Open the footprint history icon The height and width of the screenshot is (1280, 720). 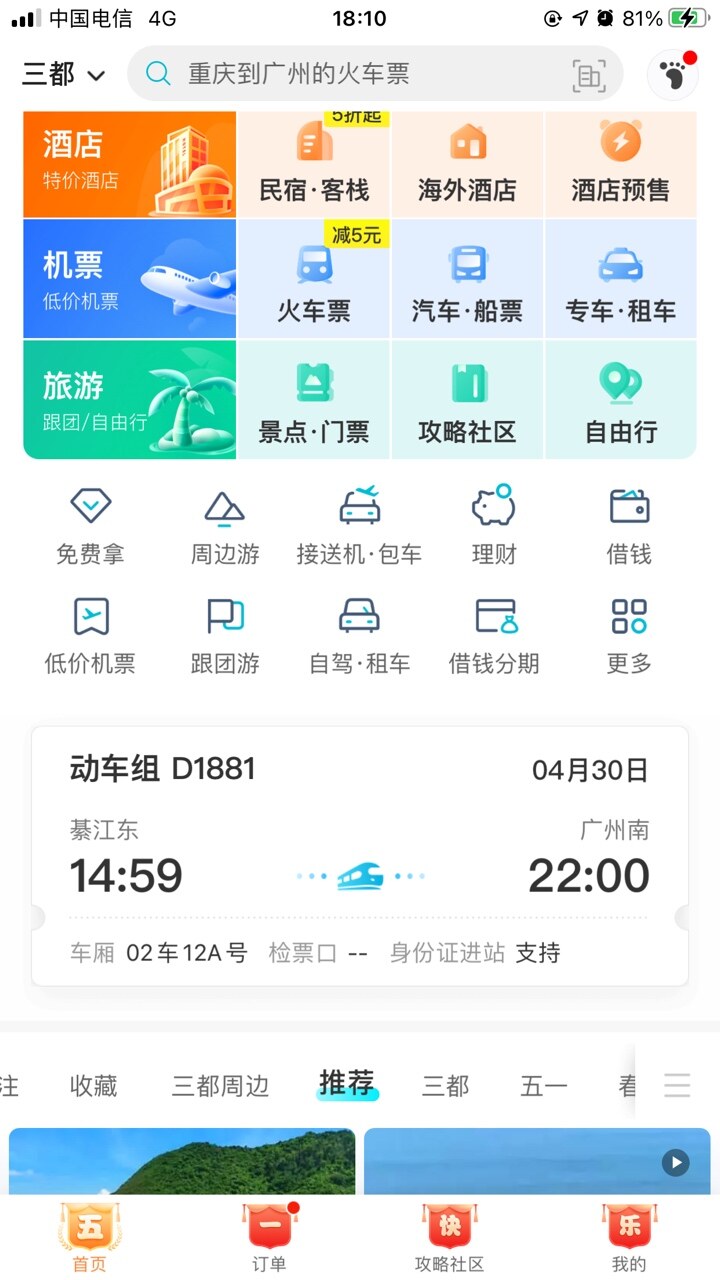673,75
